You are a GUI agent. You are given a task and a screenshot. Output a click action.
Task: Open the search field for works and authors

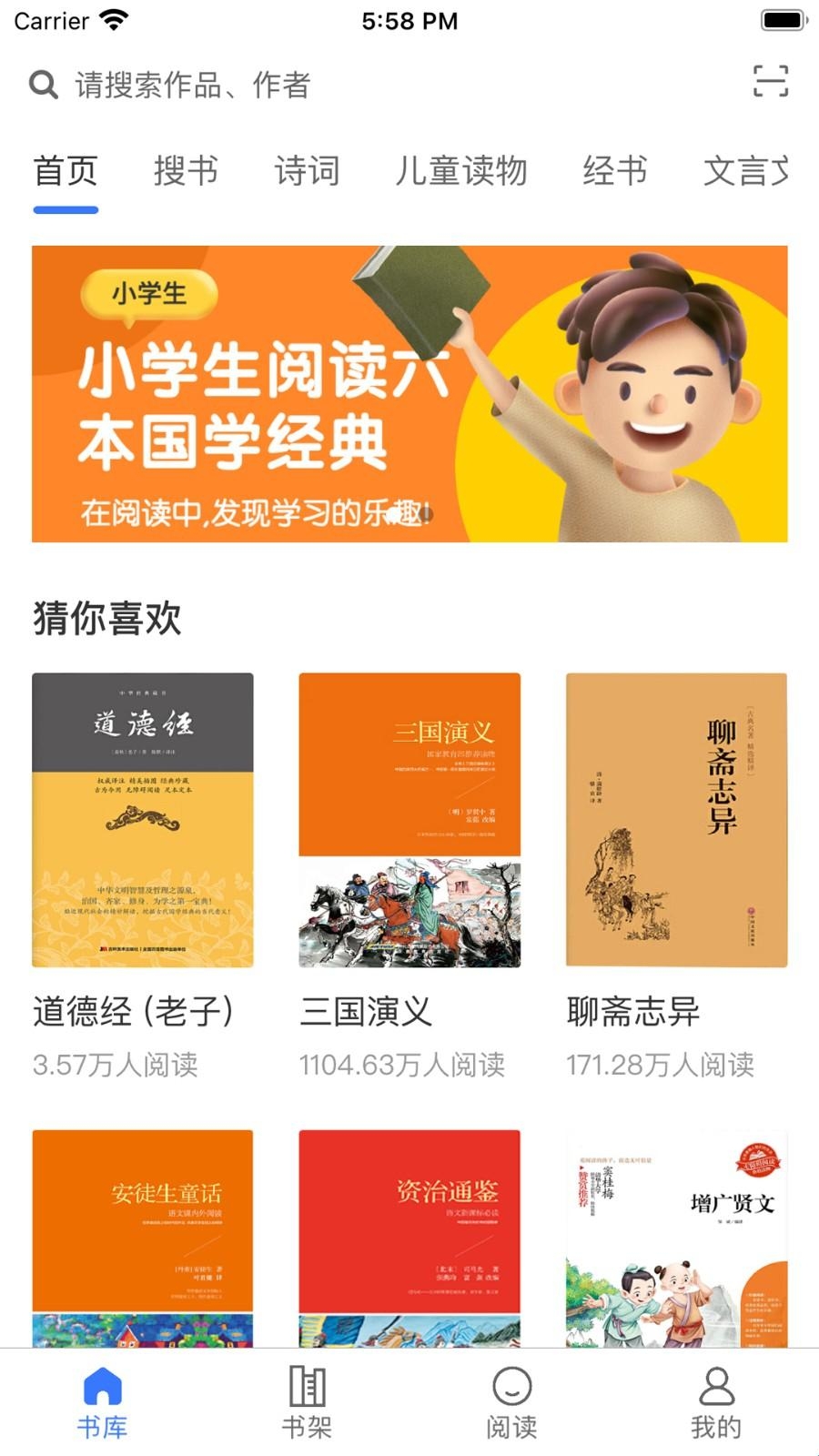pos(193,86)
